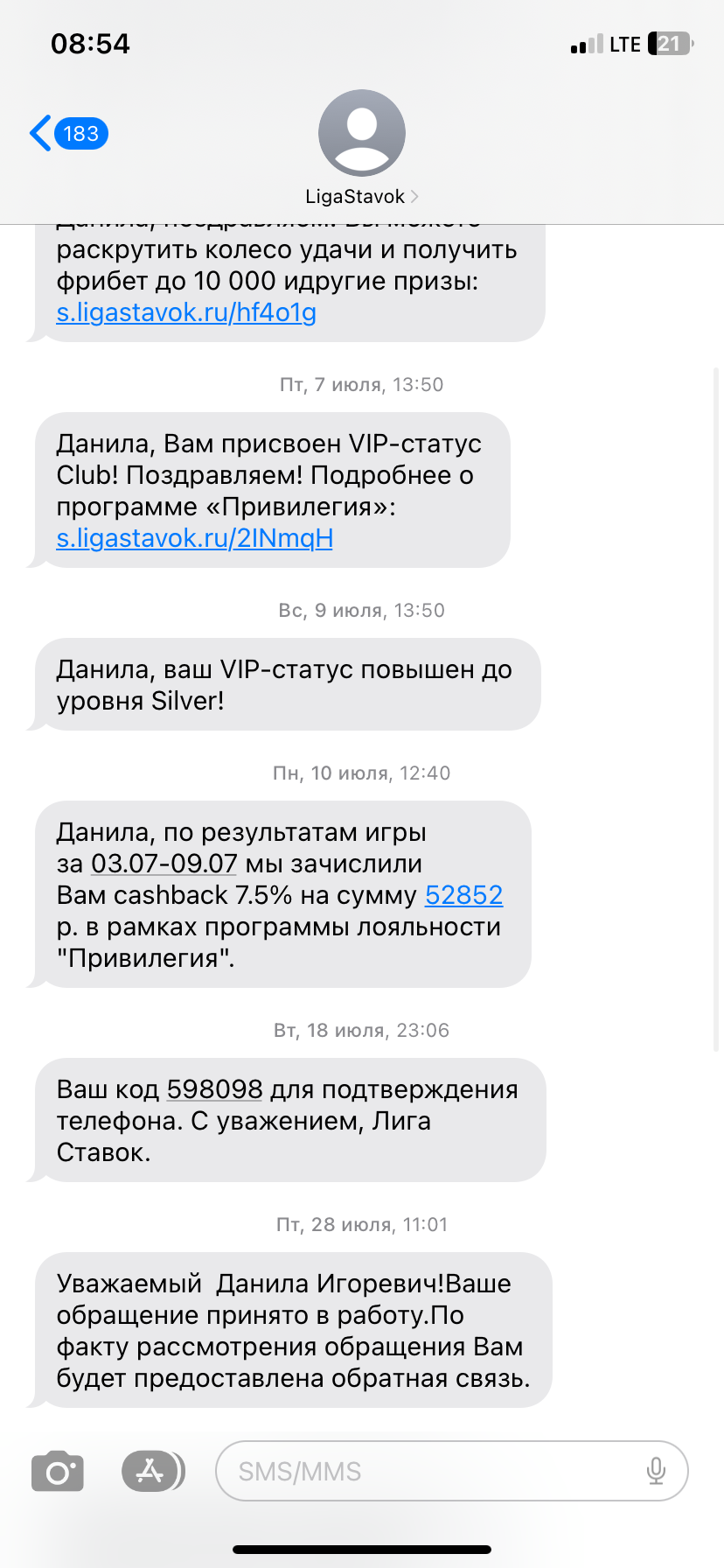724x1568 pixels.
Task: Open the s.ligastavok.ru/2INmqH link
Action: pyautogui.click(x=194, y=538)
